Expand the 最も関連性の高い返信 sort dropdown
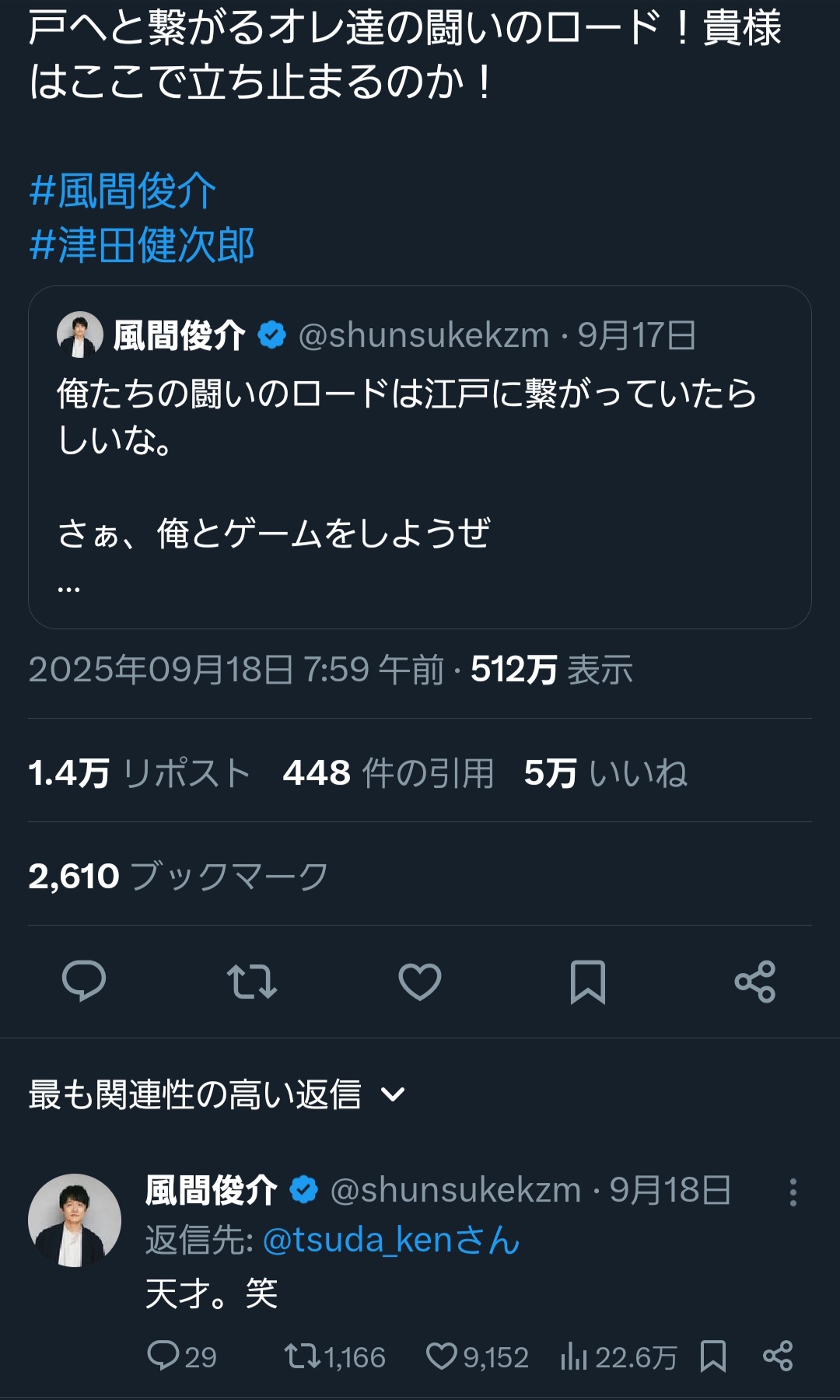The height and width of the screenshot is (1400, 840). coord(217,1094)
